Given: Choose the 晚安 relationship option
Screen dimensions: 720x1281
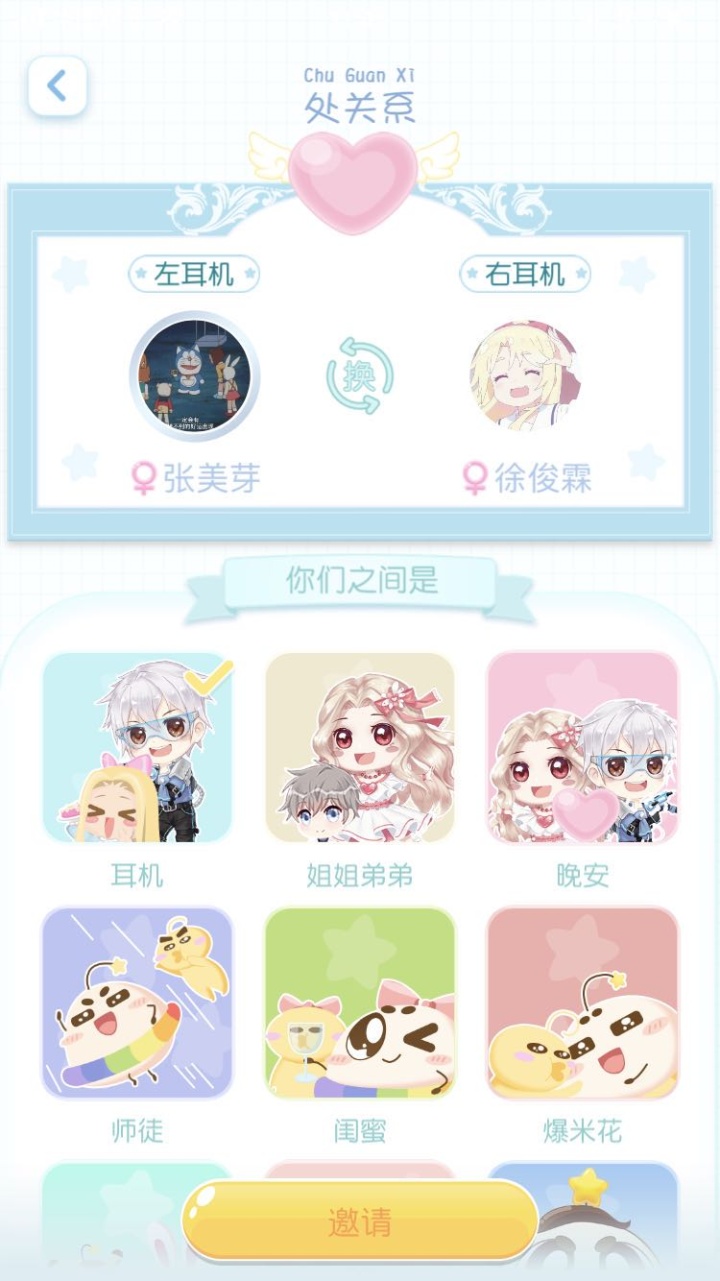Looking at the screenshot, I should [585, 750].
